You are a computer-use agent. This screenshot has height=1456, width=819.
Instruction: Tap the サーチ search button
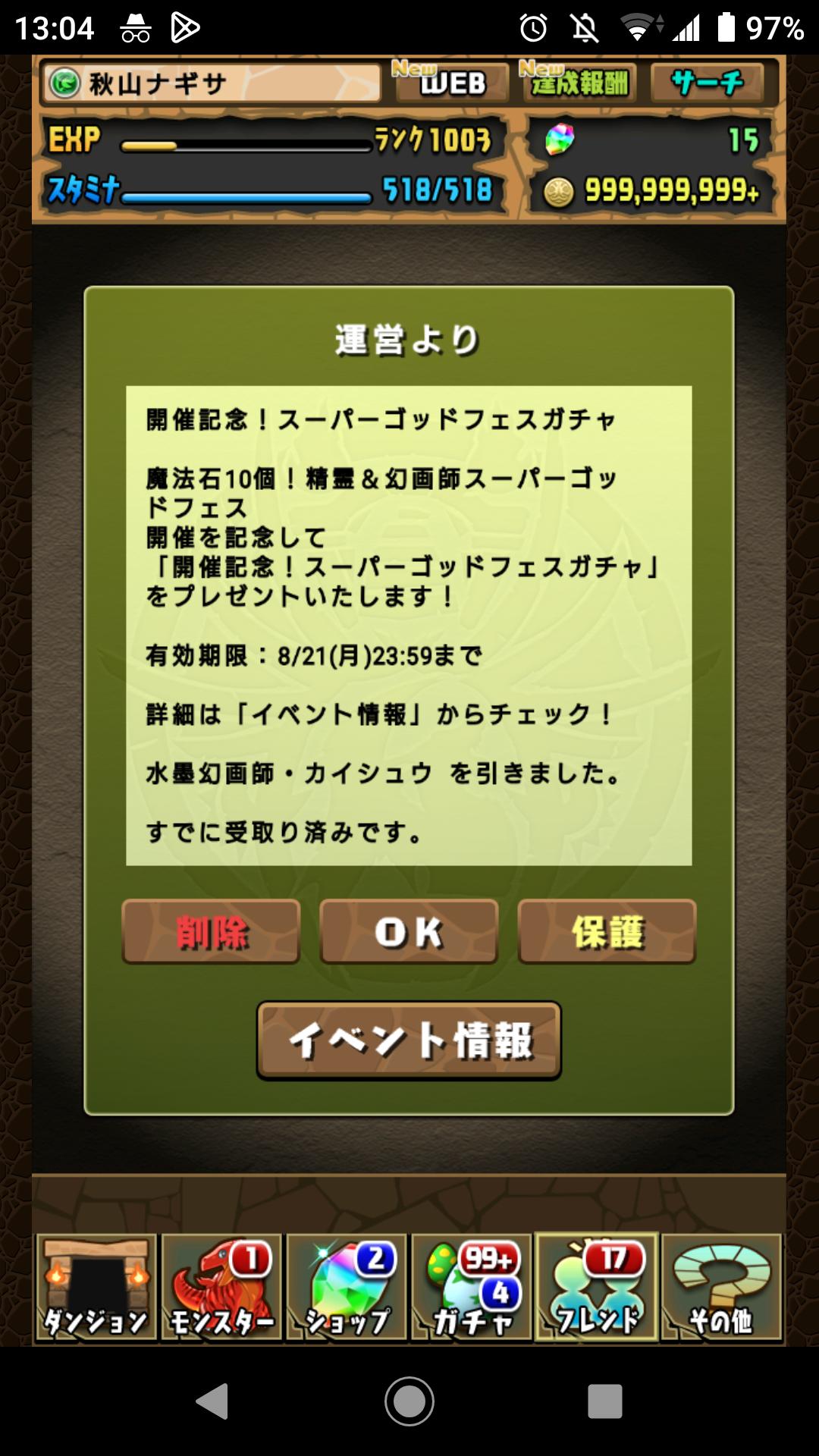point(707,82)
